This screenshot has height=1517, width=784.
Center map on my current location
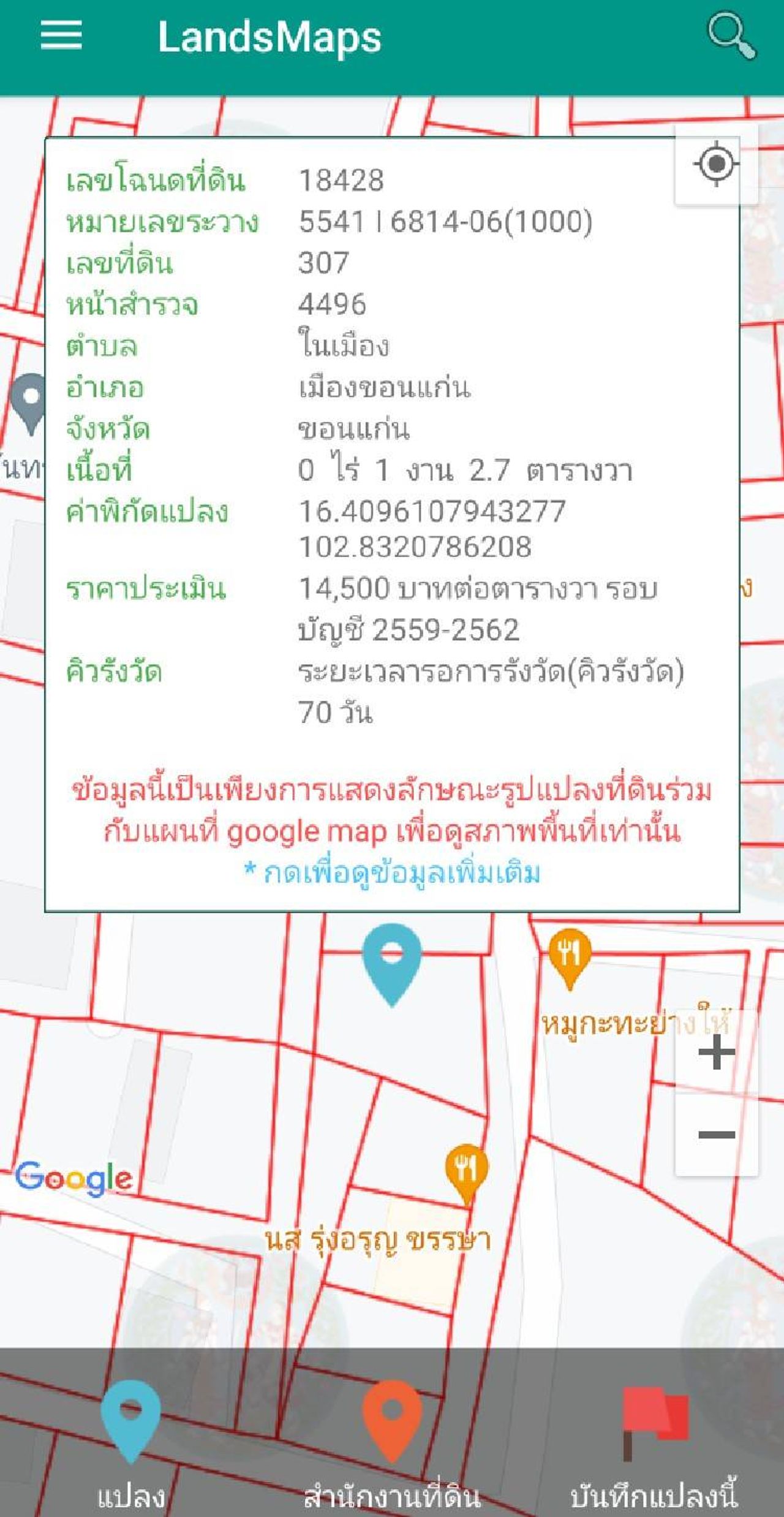pyautogui.click(x=715, y=164)
